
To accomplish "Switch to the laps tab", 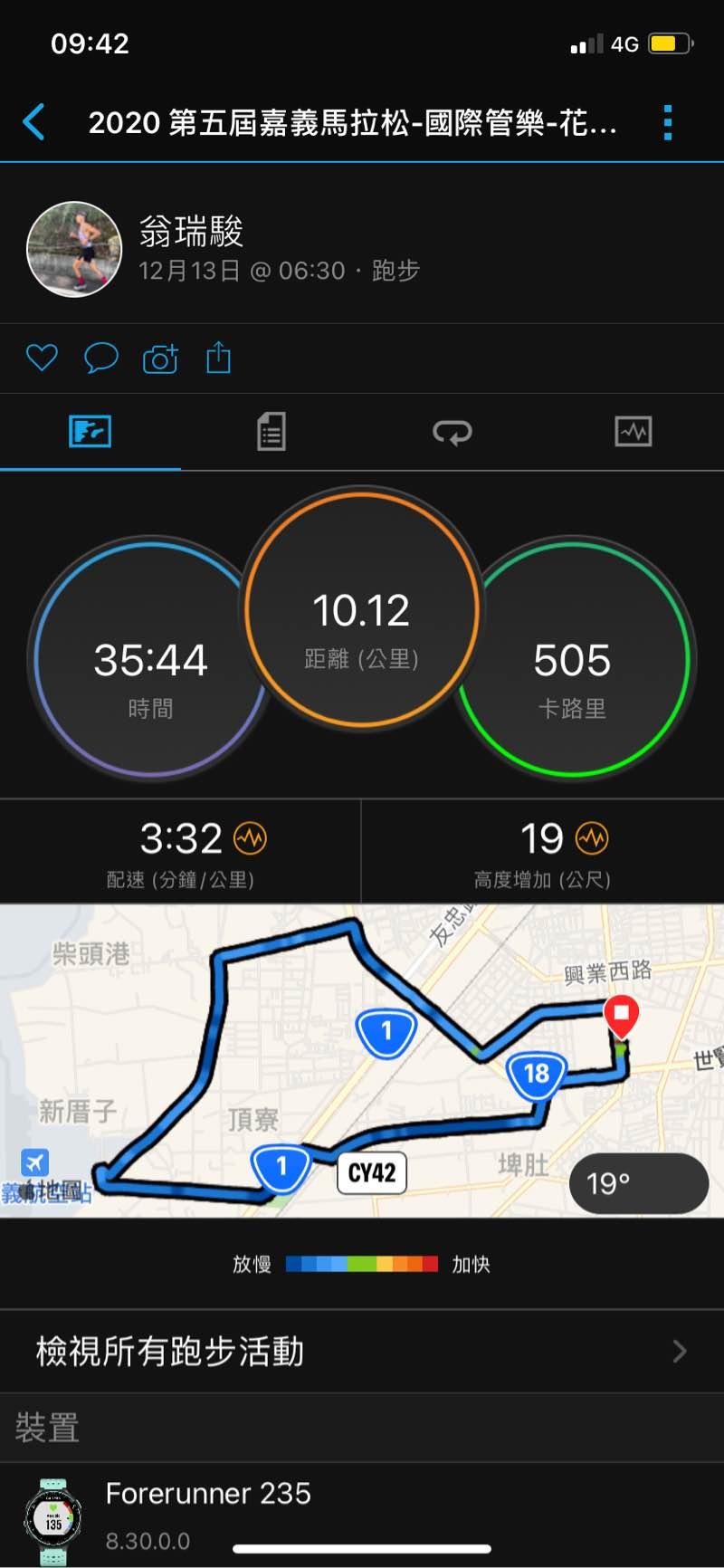I will click(x=452, y=432).
